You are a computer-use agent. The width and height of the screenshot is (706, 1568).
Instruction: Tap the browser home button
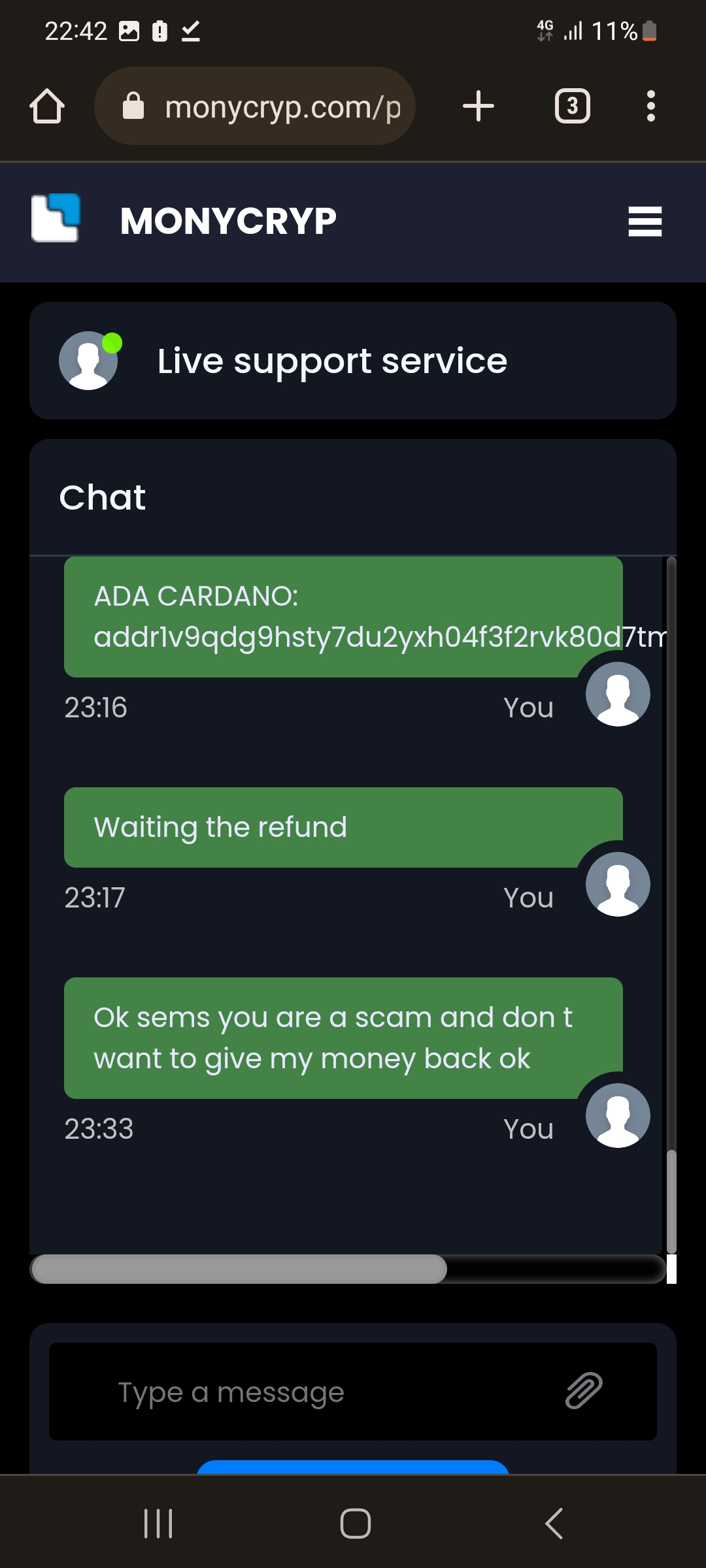(x=47, y=106)
